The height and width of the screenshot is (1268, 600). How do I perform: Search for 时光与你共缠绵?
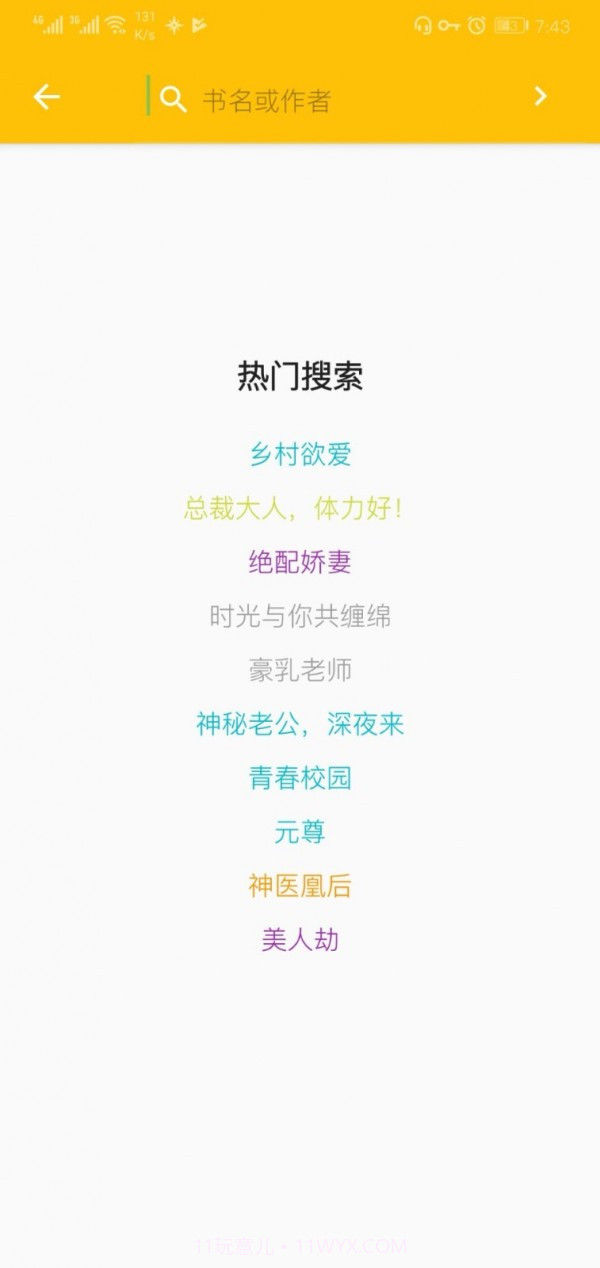(300, 616)
